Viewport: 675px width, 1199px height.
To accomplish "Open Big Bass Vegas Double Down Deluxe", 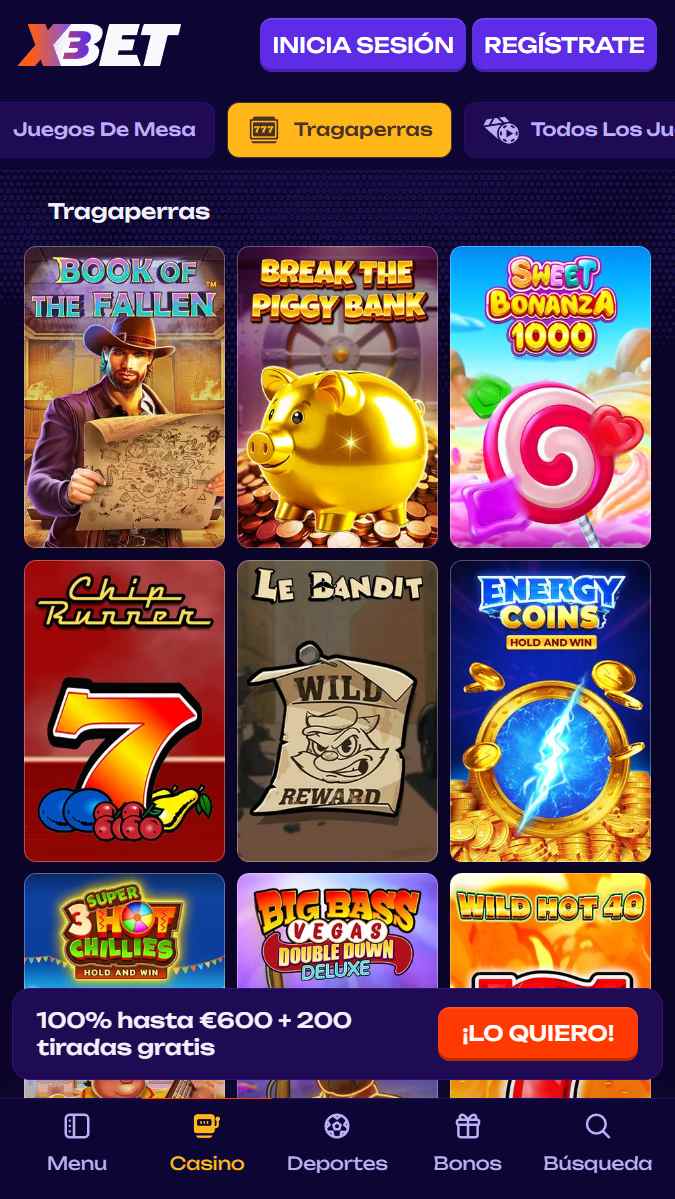I will [x=337, y=930].
